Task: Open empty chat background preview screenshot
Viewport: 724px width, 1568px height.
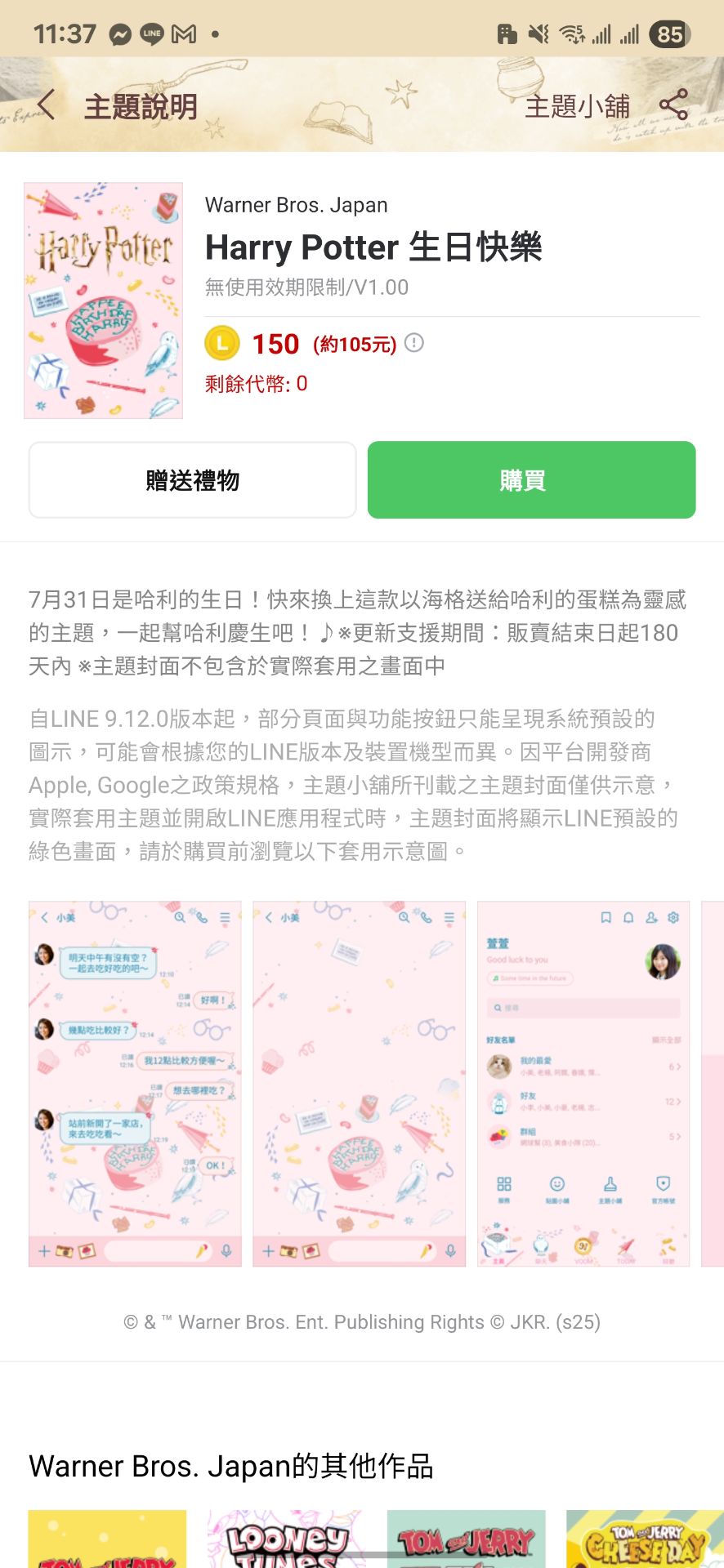Action: (x=360, y=1084)
